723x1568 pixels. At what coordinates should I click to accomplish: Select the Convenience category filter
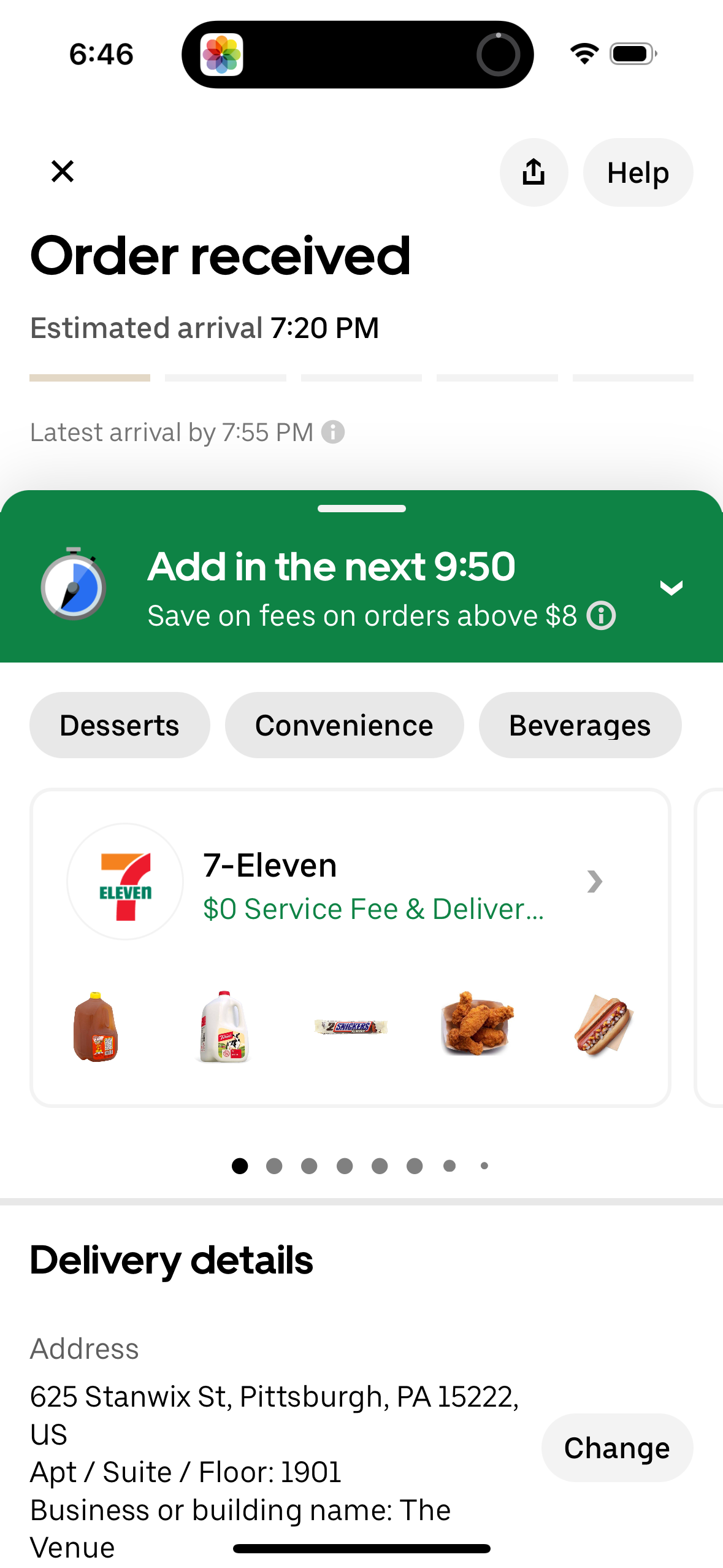(x=343, y=724)
